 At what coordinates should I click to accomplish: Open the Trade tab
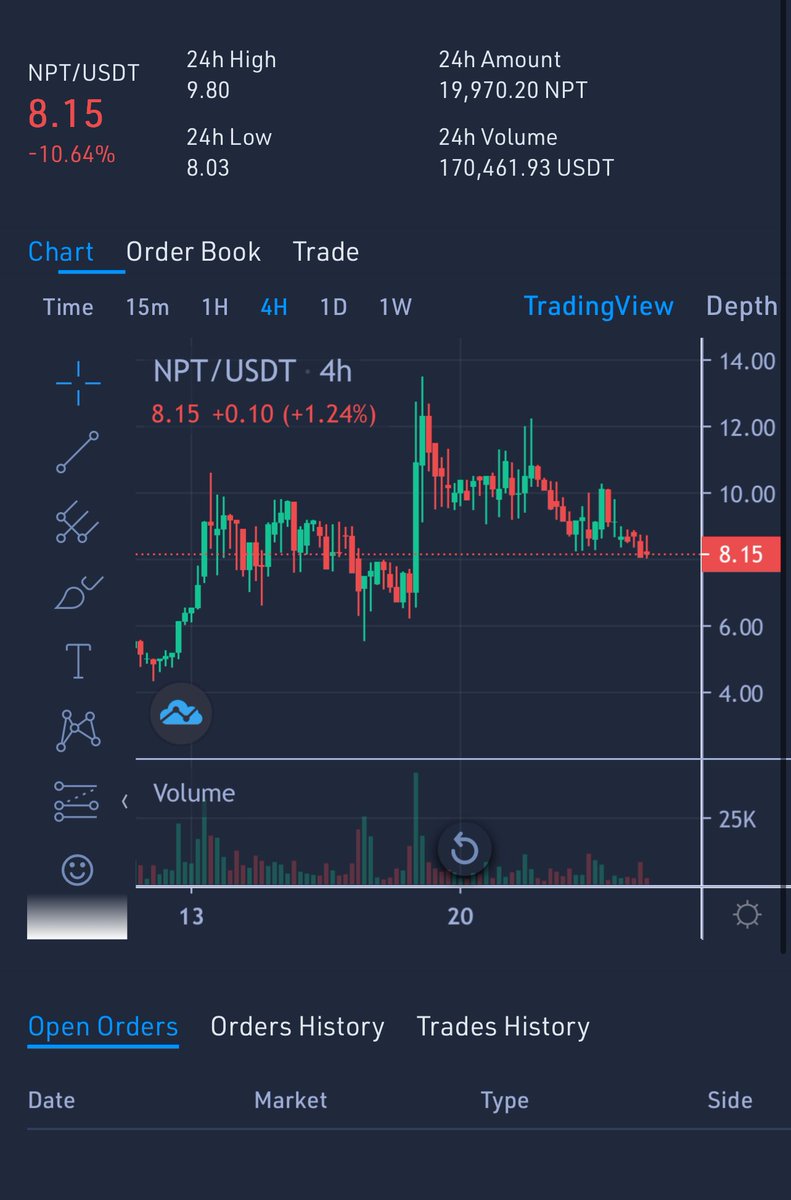pos(325,252)
